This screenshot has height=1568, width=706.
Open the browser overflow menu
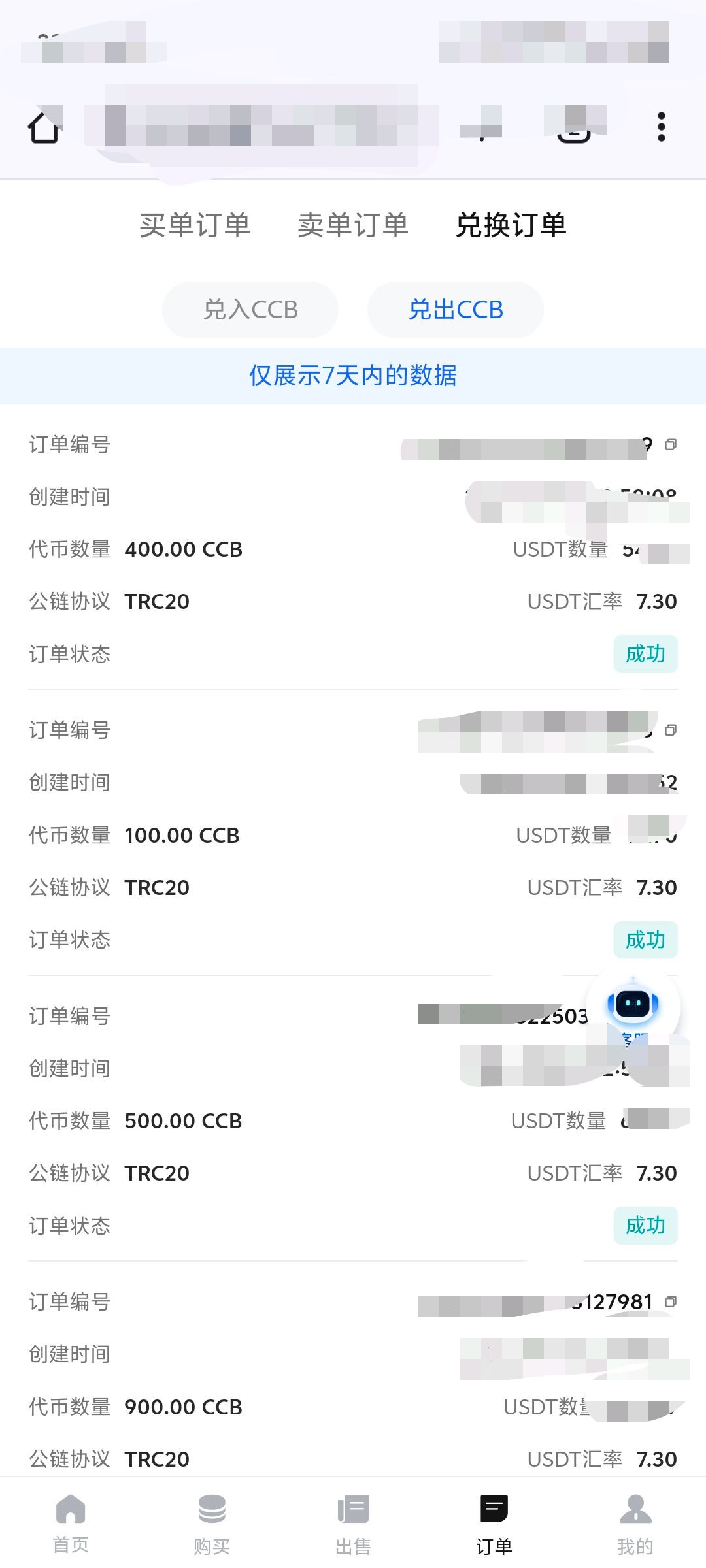661,127
